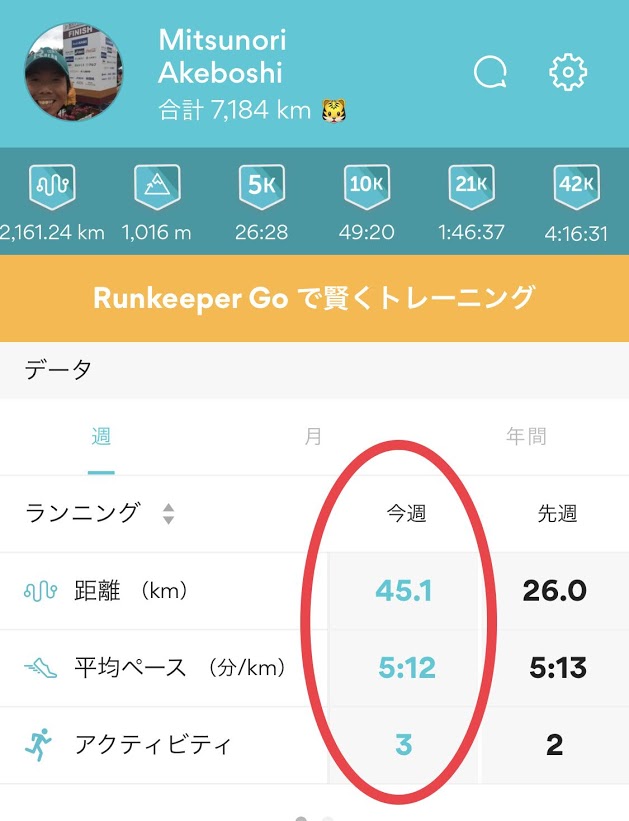The width and height of the screenshot is (629, 821).
Task: Switch to the 年間 tab
Action: pos(525,437)
